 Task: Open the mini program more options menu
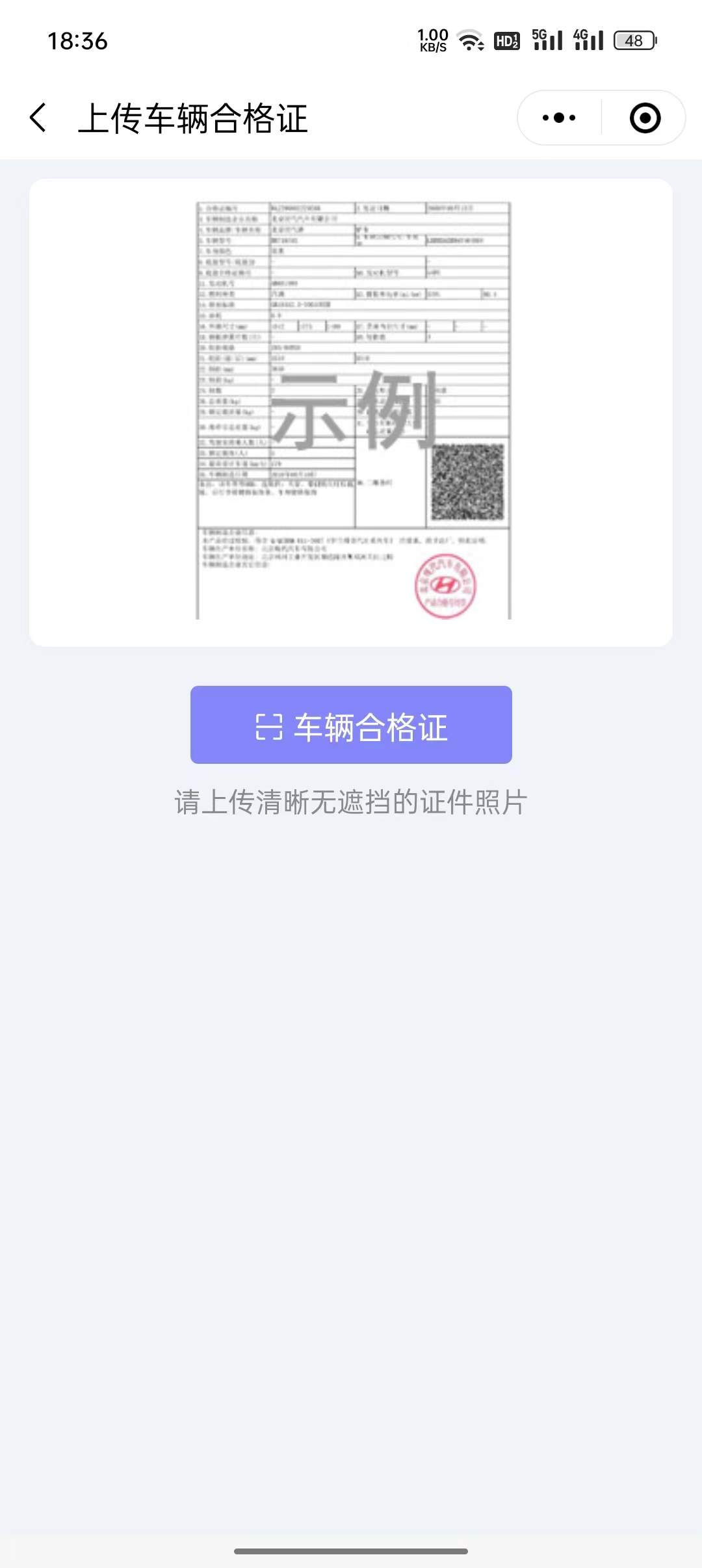pyautogui.click(x=559, y=118)
